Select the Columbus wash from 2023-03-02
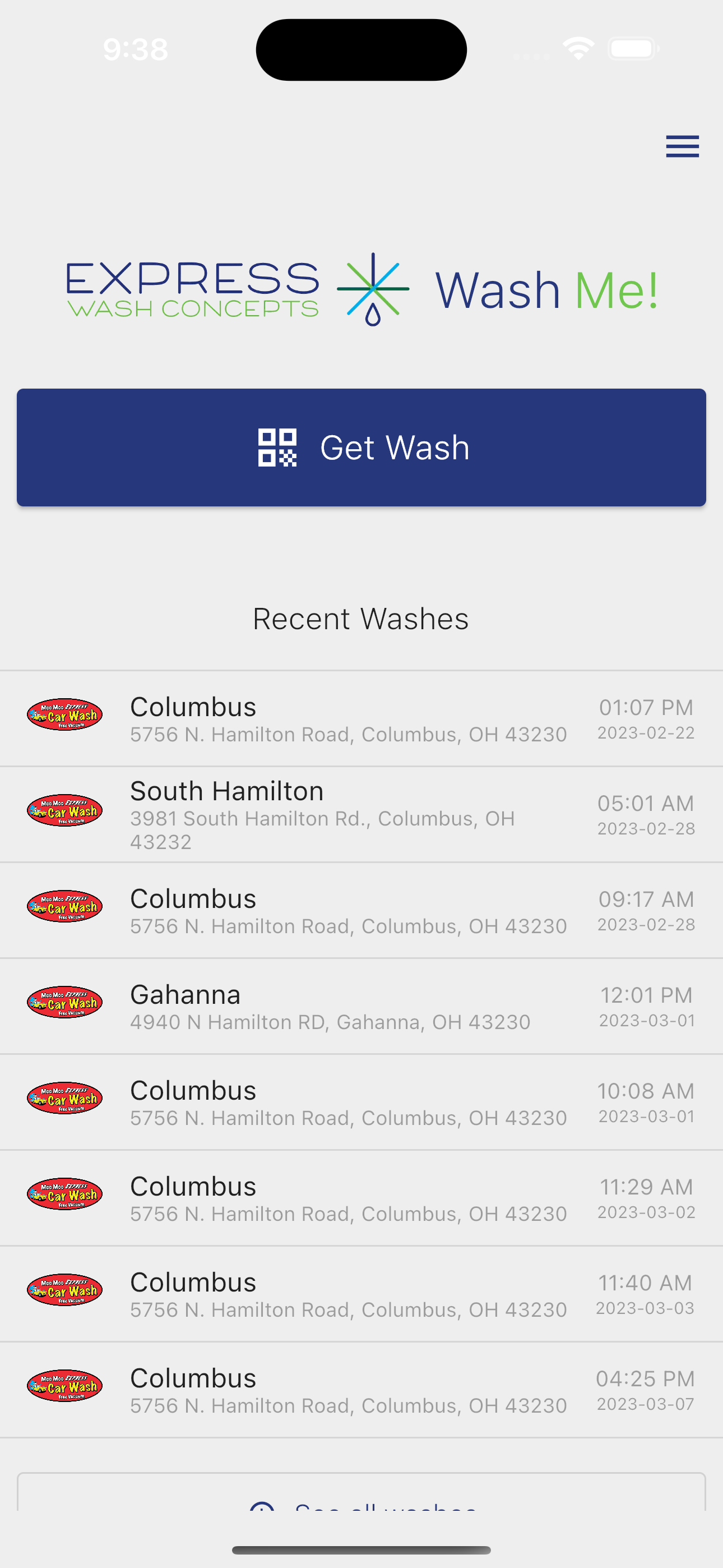The height and width of the screenshot is (1568, 723). (361, 1198)
